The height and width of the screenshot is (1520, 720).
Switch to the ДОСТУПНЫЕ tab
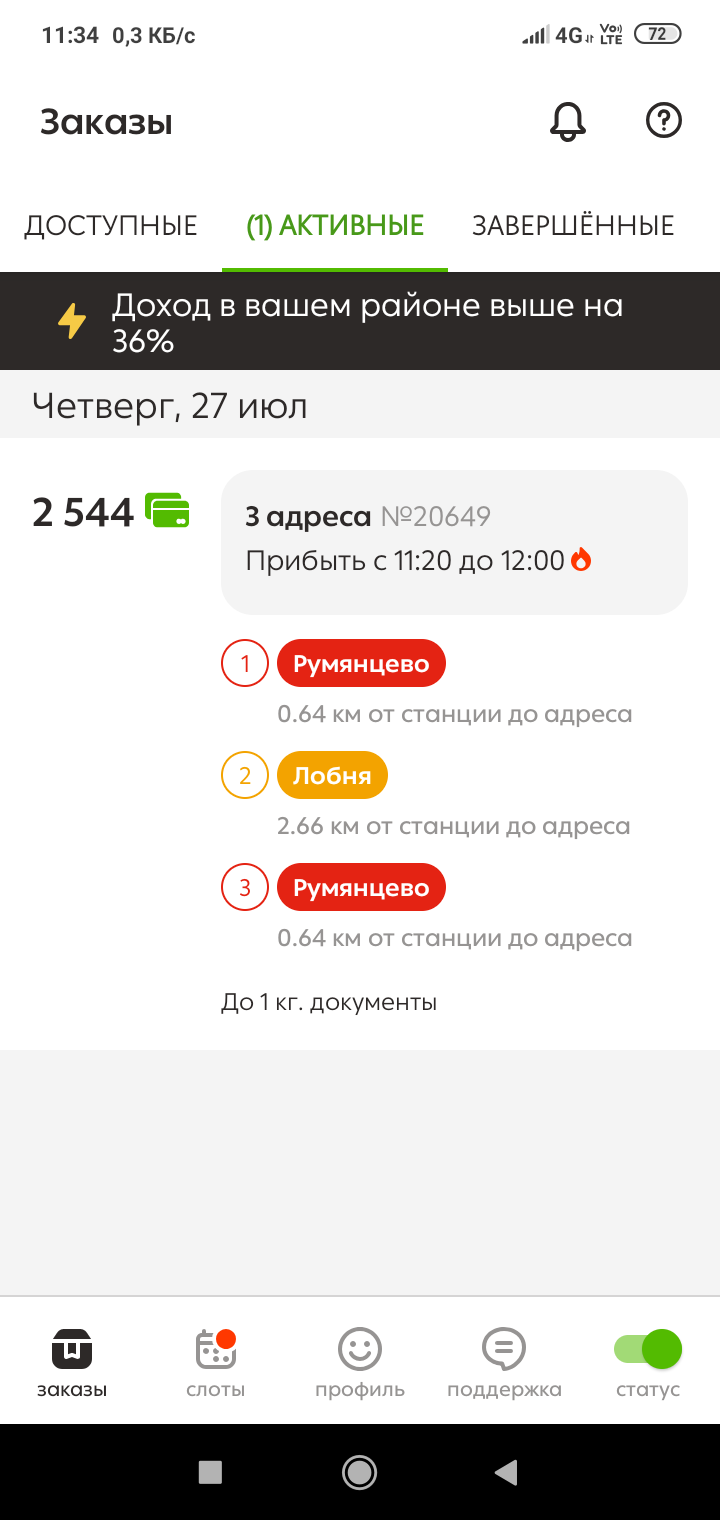click(x=111, y=226)
